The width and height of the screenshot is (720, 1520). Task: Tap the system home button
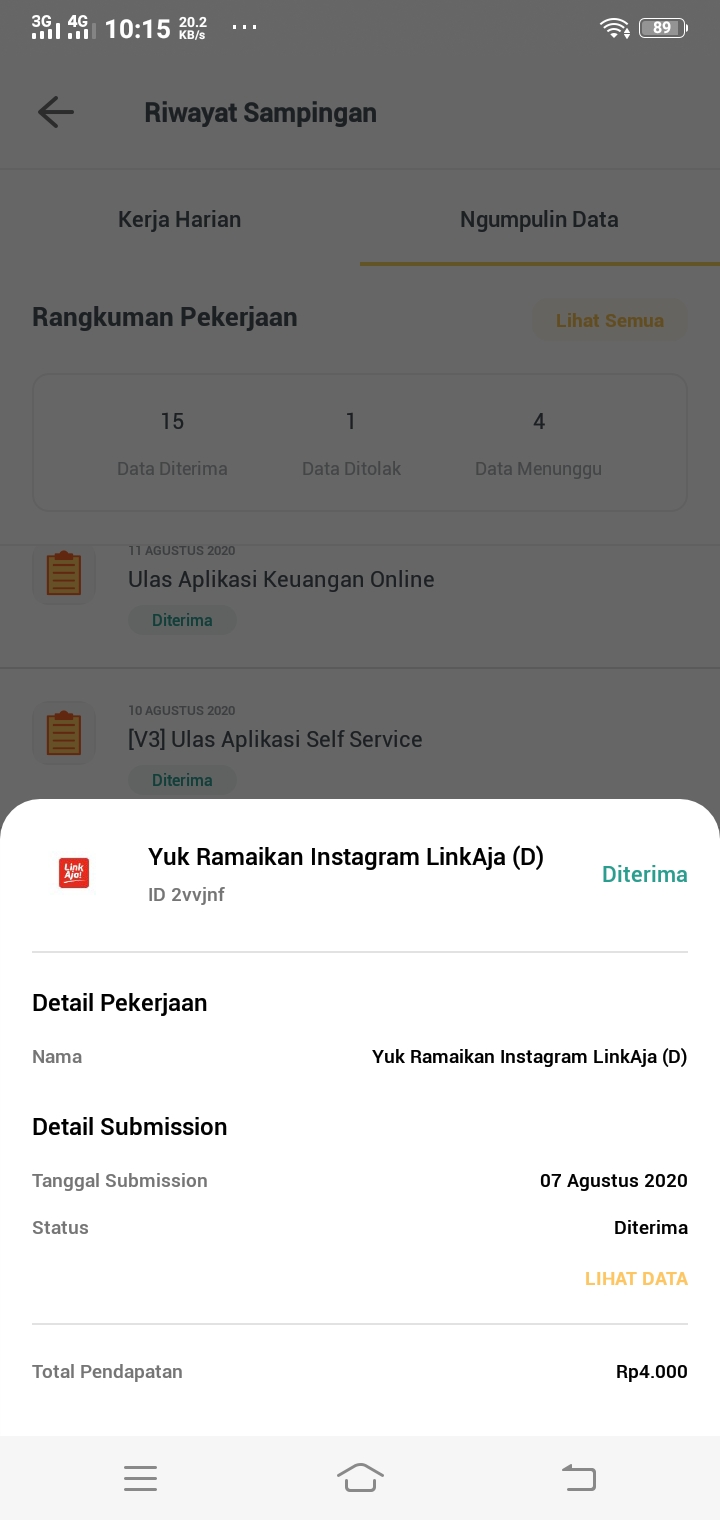point(360,1477)
